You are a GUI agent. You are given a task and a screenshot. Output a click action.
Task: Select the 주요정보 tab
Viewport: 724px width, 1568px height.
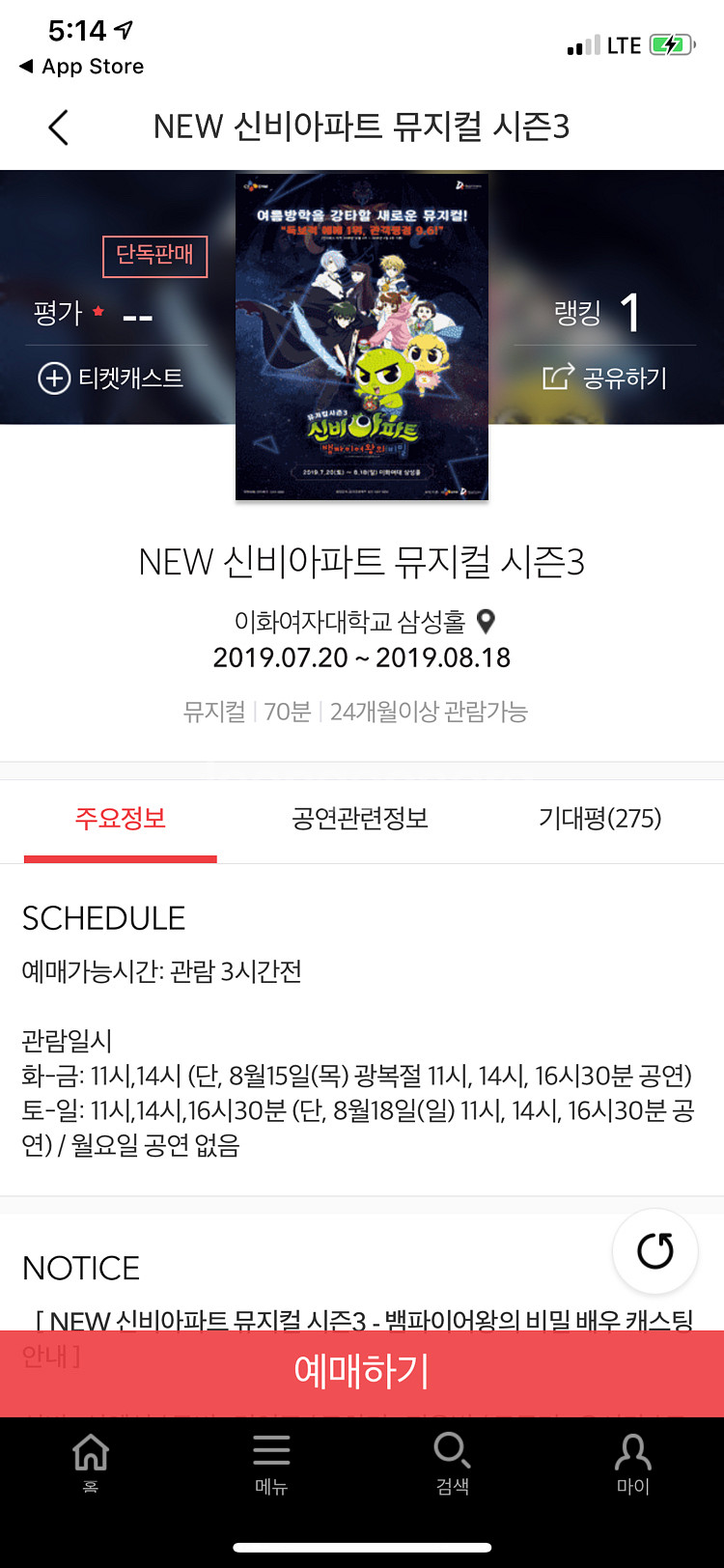click(x=121, y=819)
